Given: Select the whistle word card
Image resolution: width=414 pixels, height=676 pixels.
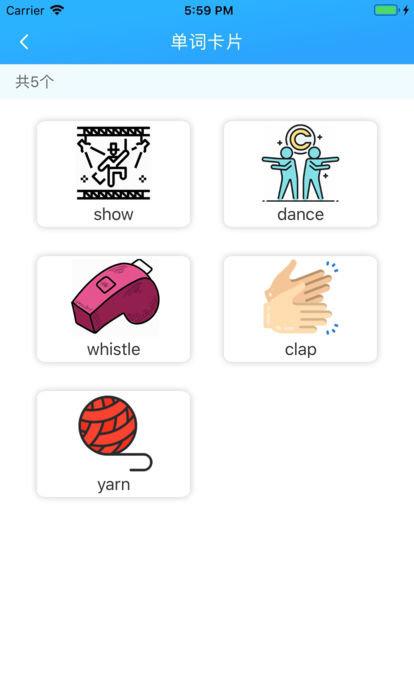Looking at the screenshot, I should (x=113, y=309).
